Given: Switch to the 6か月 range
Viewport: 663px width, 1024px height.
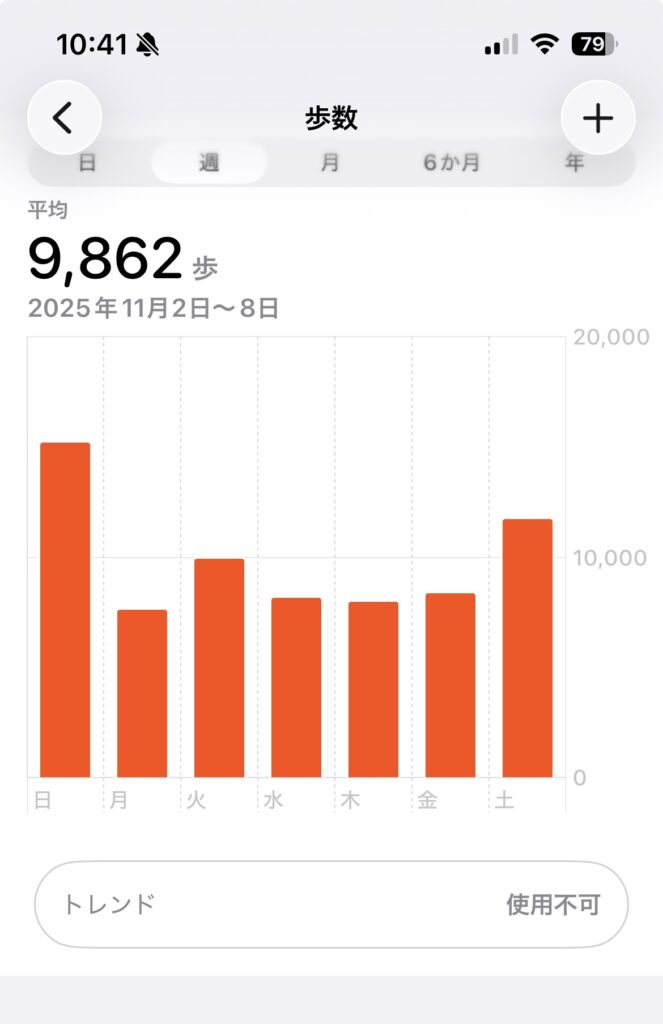Looking at the screenshot, I should (451, 163).
